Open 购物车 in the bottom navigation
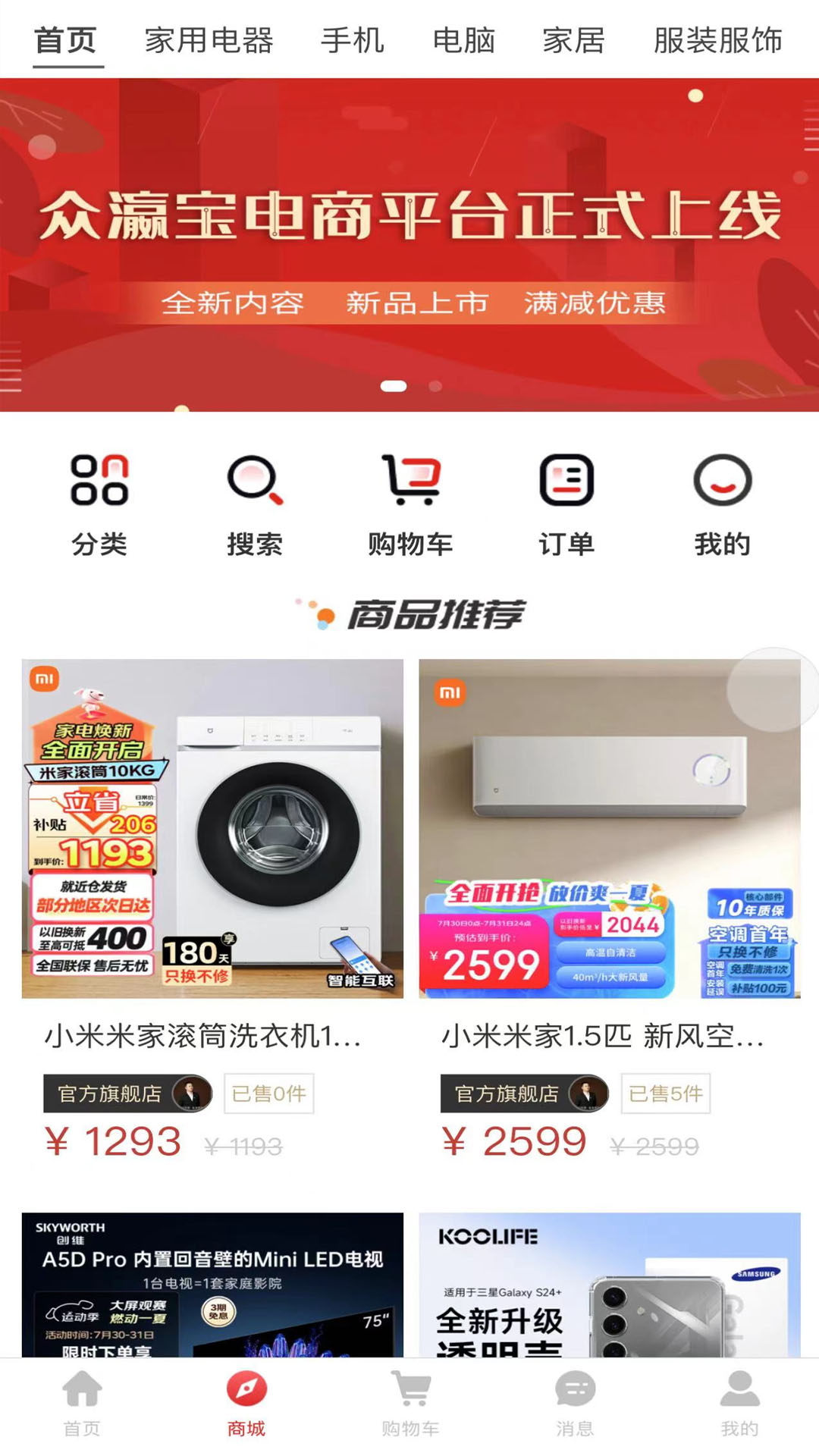Screen dimensions: 819x1456 [410, 1404]
